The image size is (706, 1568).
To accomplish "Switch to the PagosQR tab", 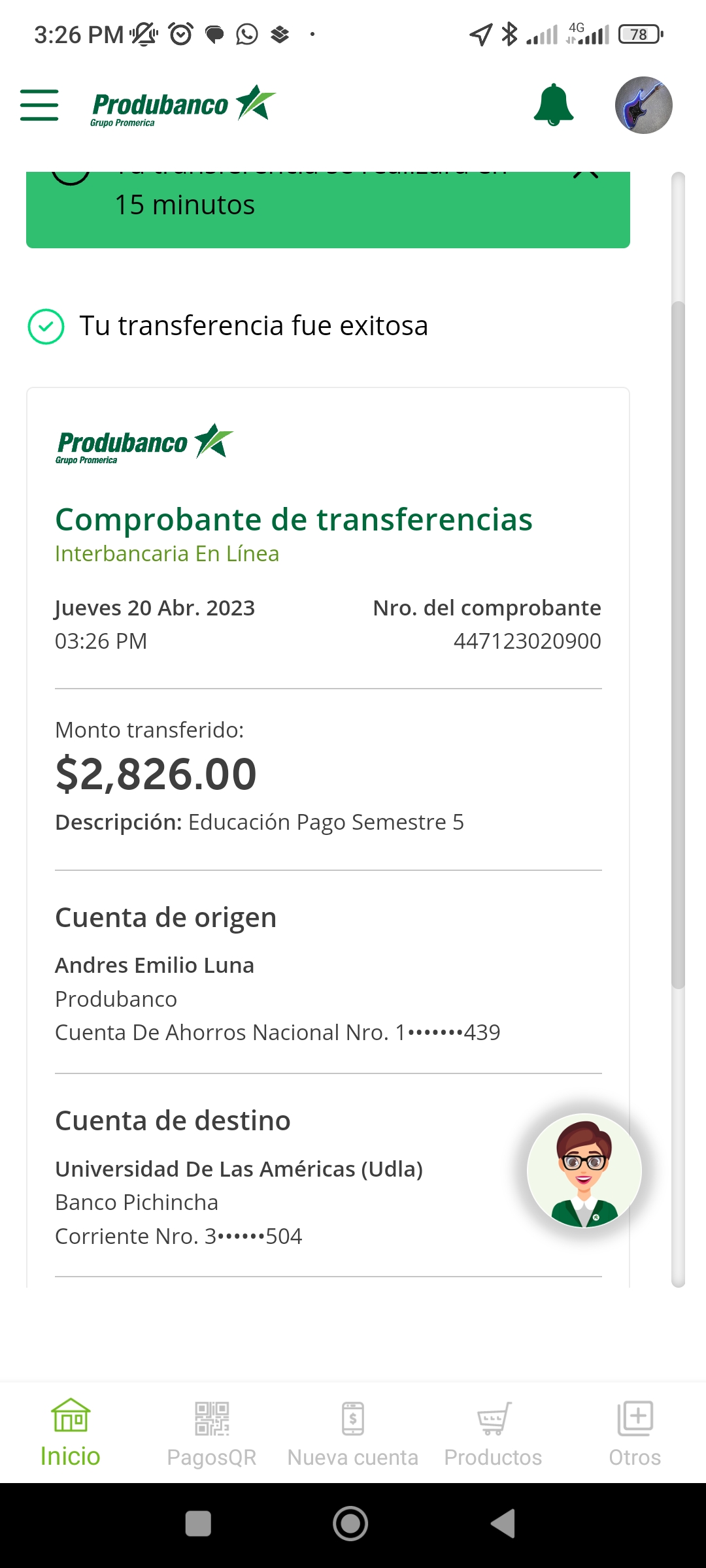I will [212, 1432].
